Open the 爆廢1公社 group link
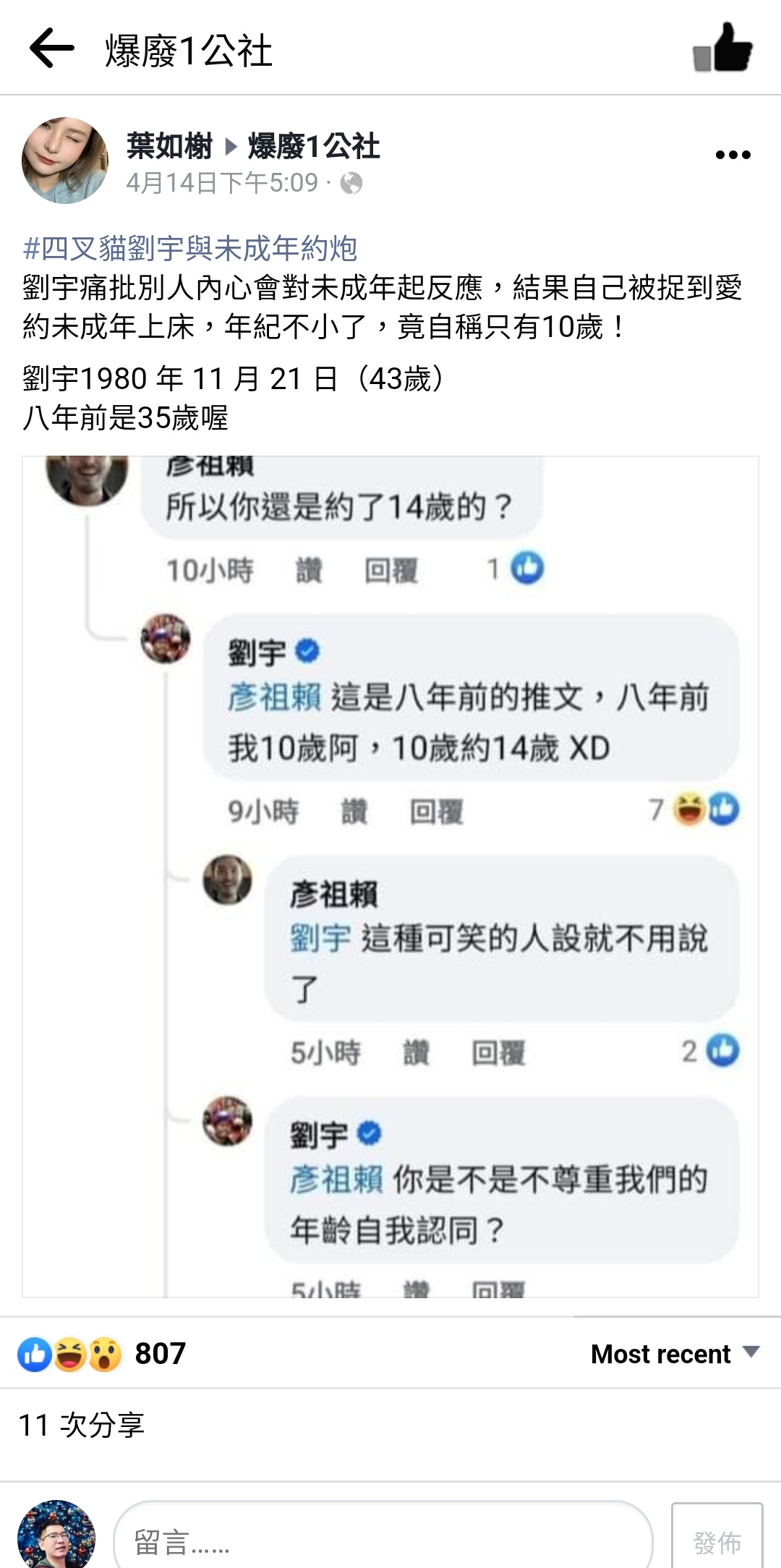 313,146
